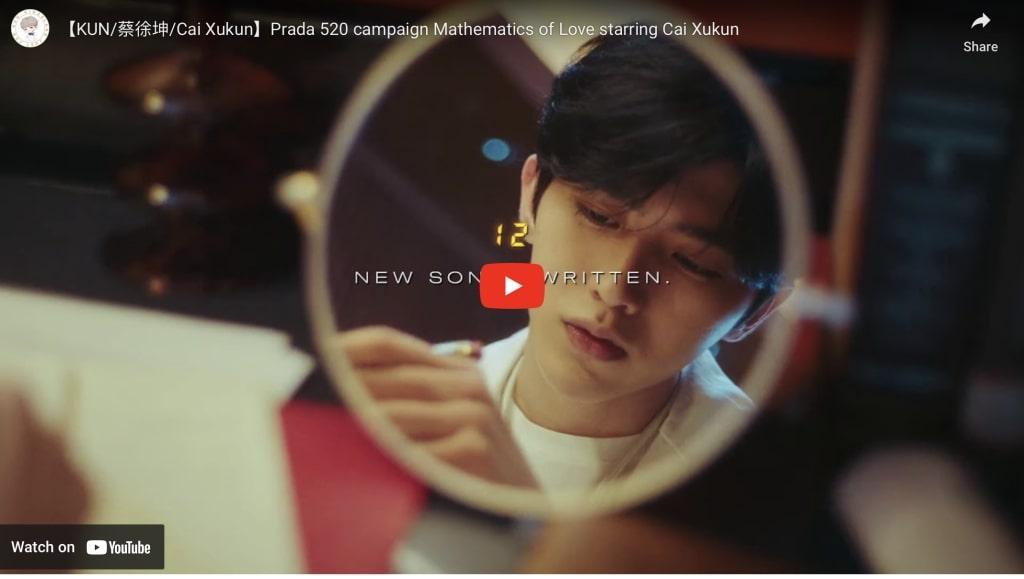Screen dimensions: 1024x579
Task: Play the Prada 520 campaign video
Action: pyautogui.click(x=511, y=287)
